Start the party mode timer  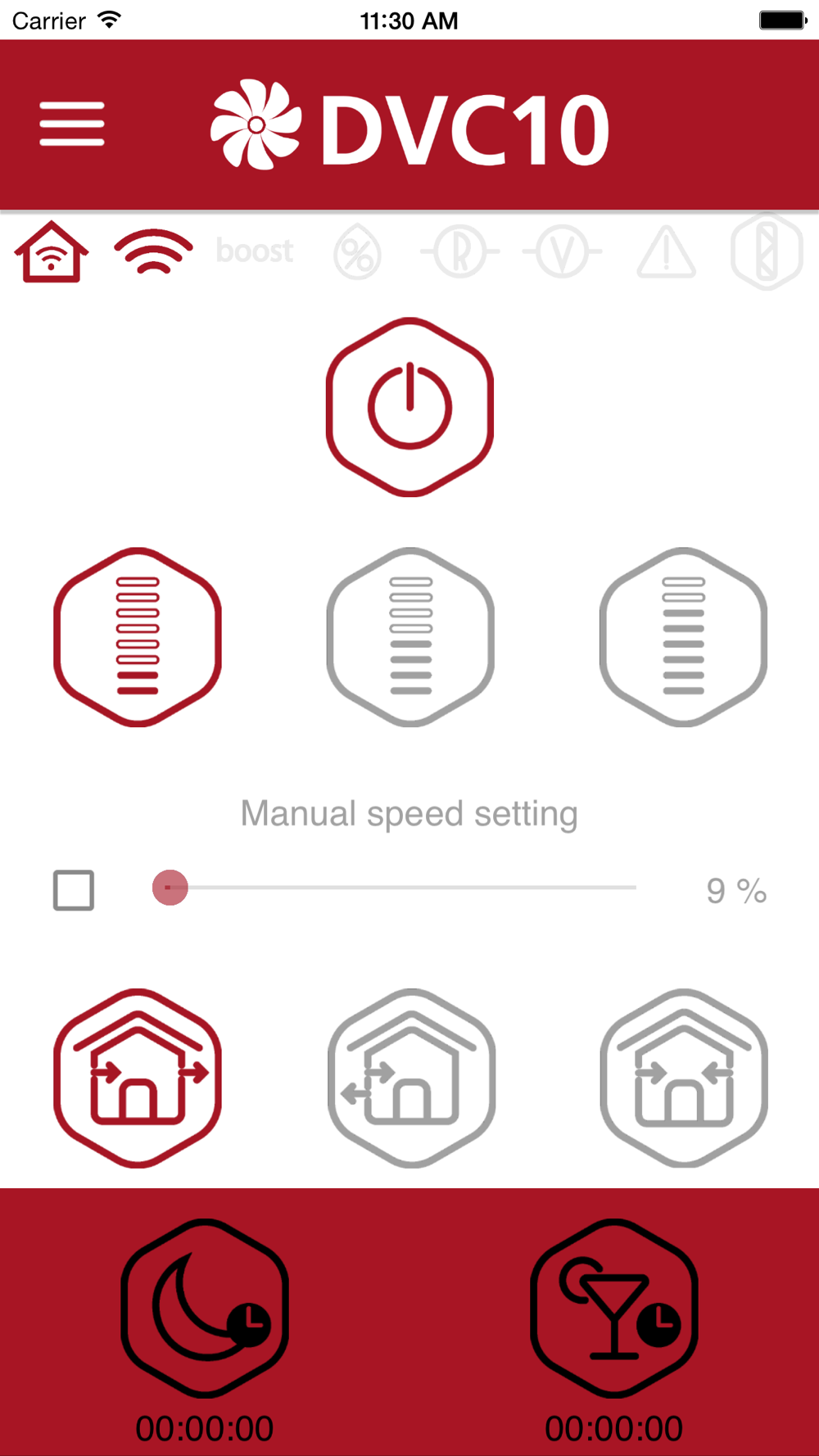tap(614, 1308)
